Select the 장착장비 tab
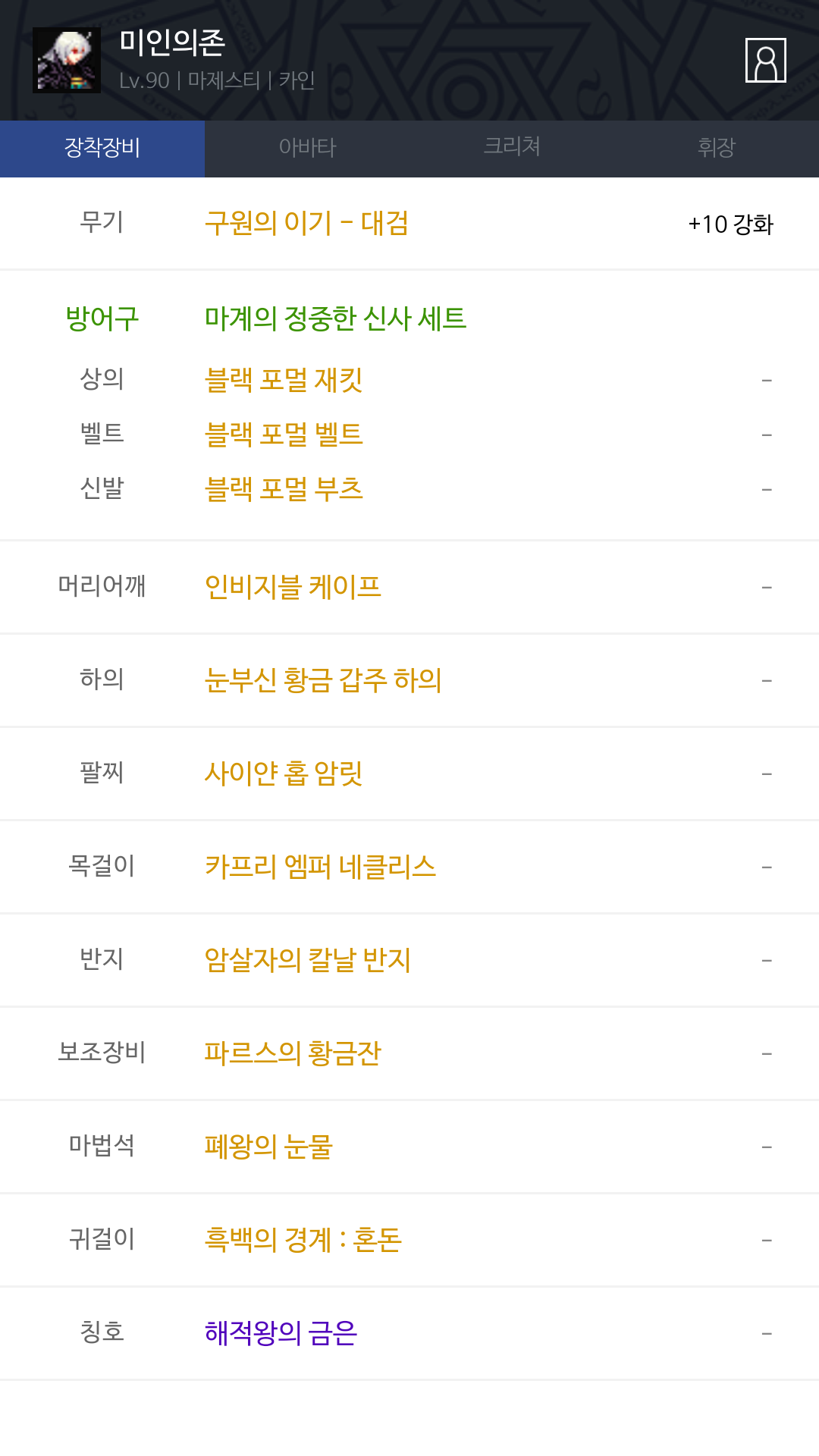This screenshot has height=1456, width=819. (x=102, y=149)
